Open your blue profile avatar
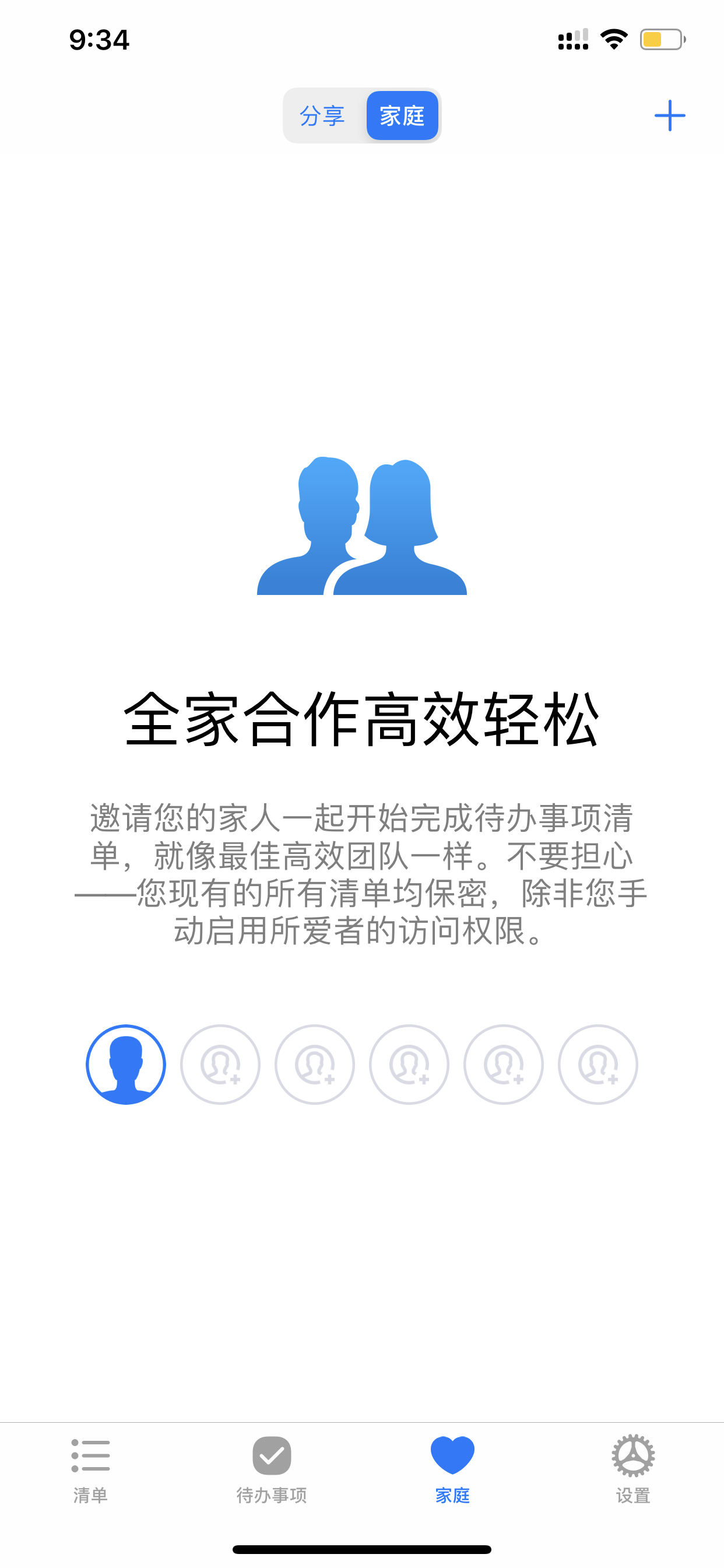The image size is (724, 1568). pyautogui.click(x=126, y=1064)
